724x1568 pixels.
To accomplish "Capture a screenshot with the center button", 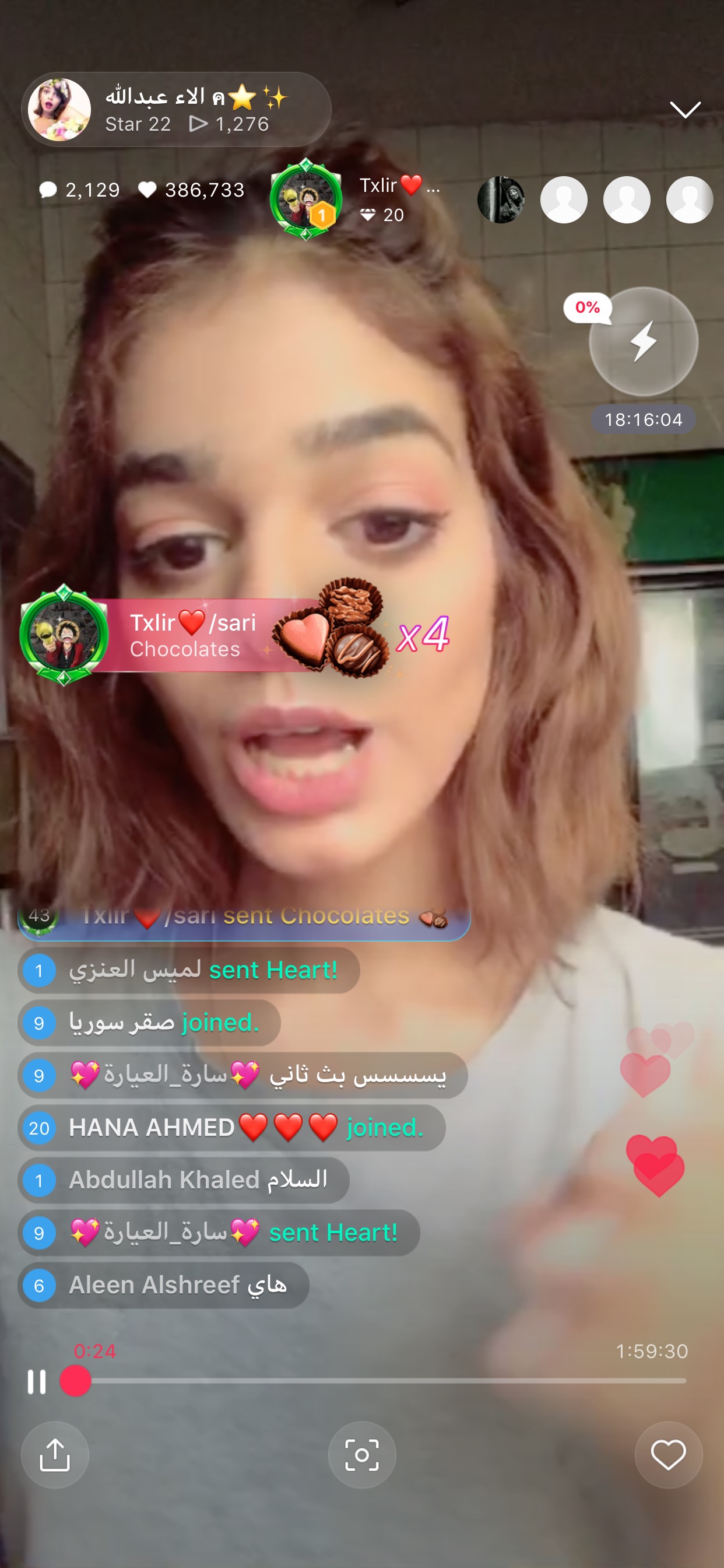I will [362, 1455].
